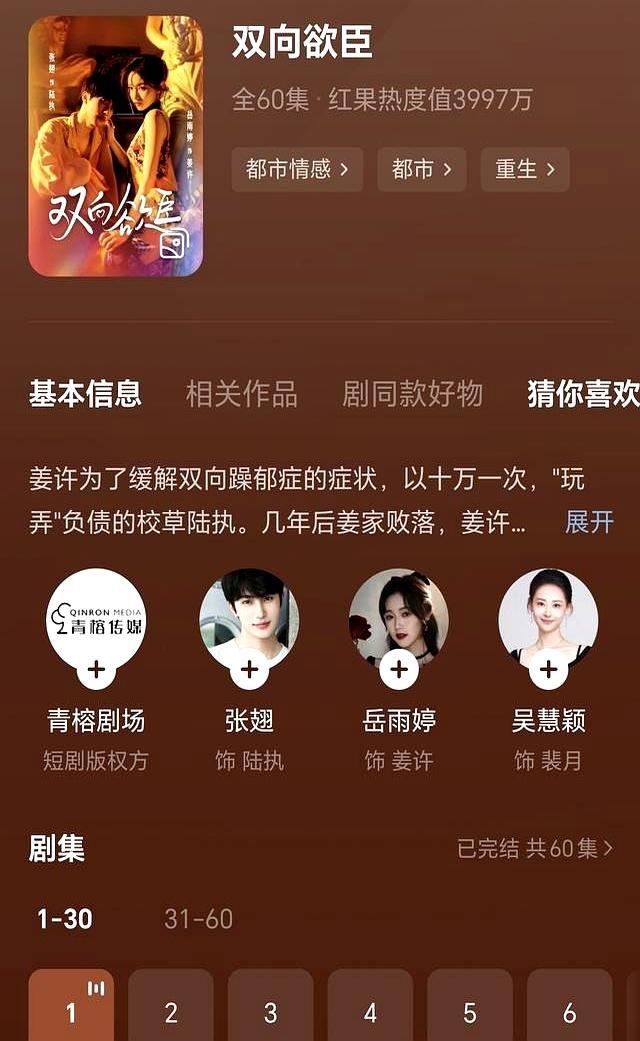Expand the synopsis with 展开

pos(589,521)
